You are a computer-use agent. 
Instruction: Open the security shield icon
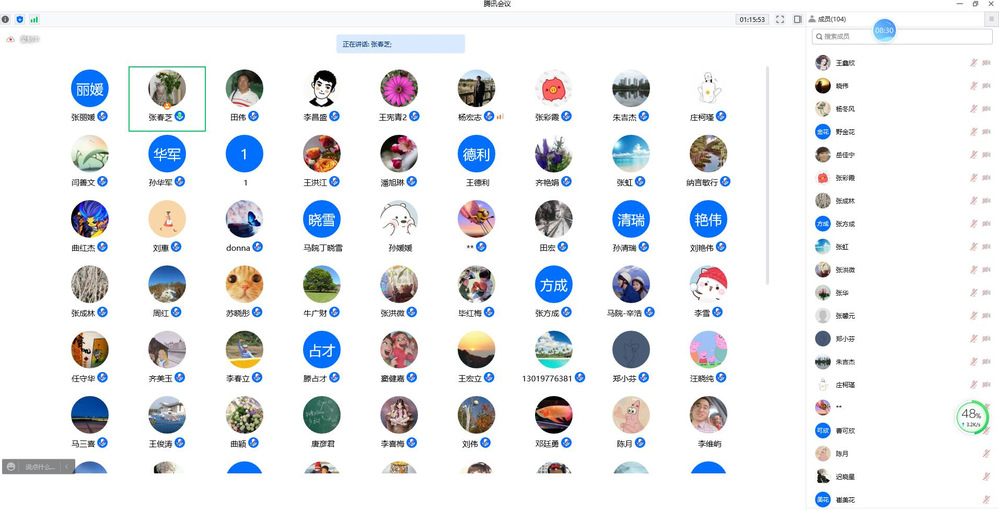pyautogui.click(x=20, y=19)
